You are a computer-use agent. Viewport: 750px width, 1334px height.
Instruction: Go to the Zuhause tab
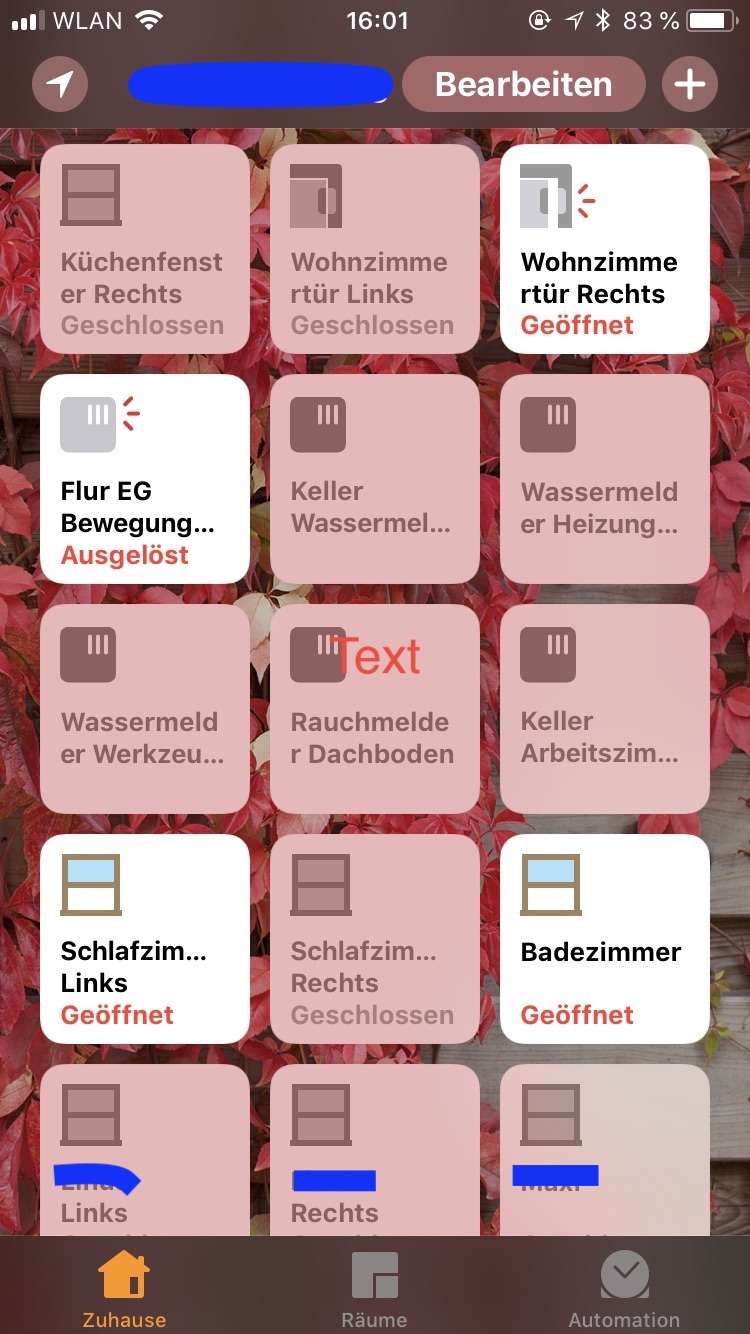point(124,1290)
